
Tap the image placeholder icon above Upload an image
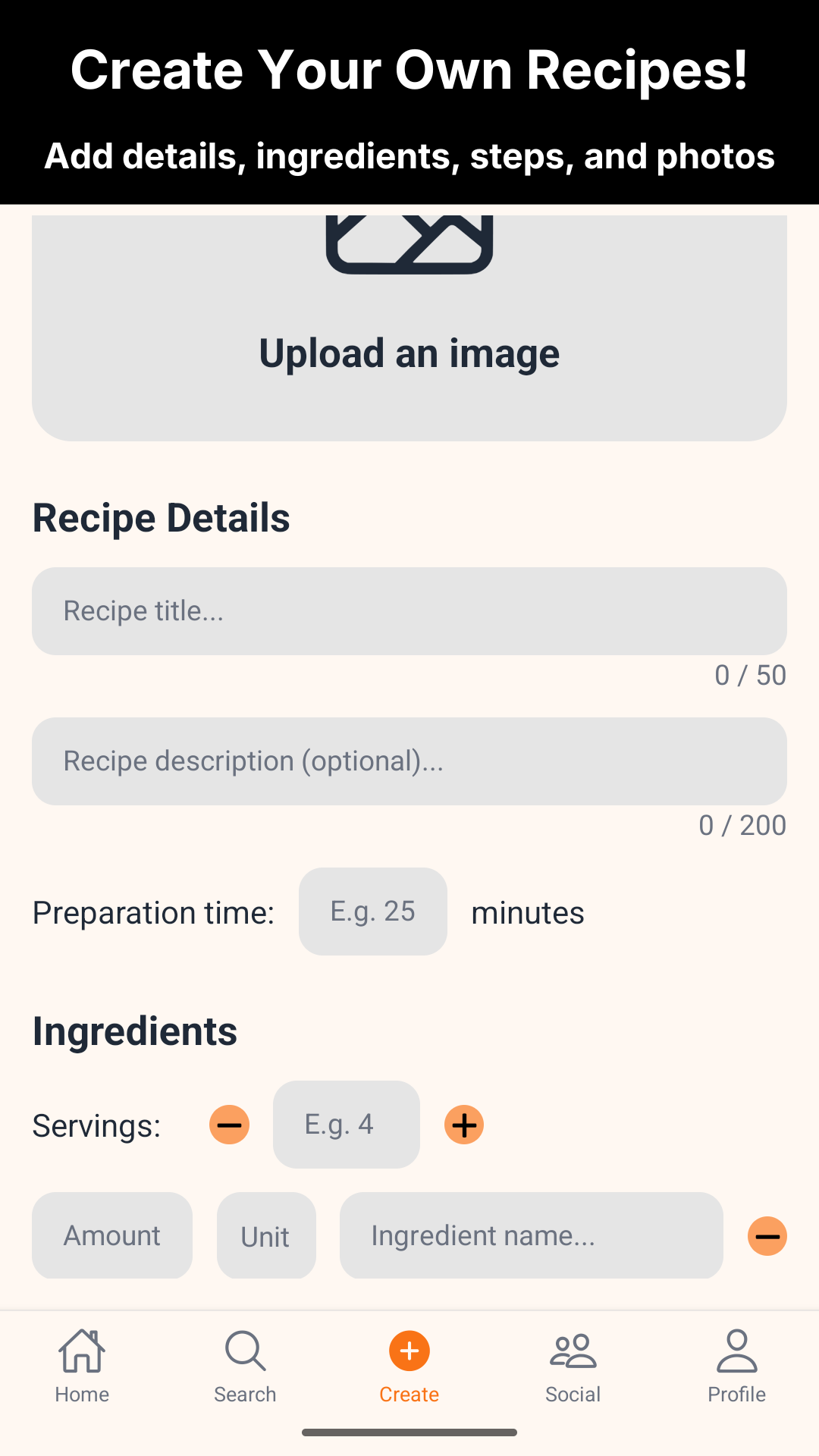point(409,243)
